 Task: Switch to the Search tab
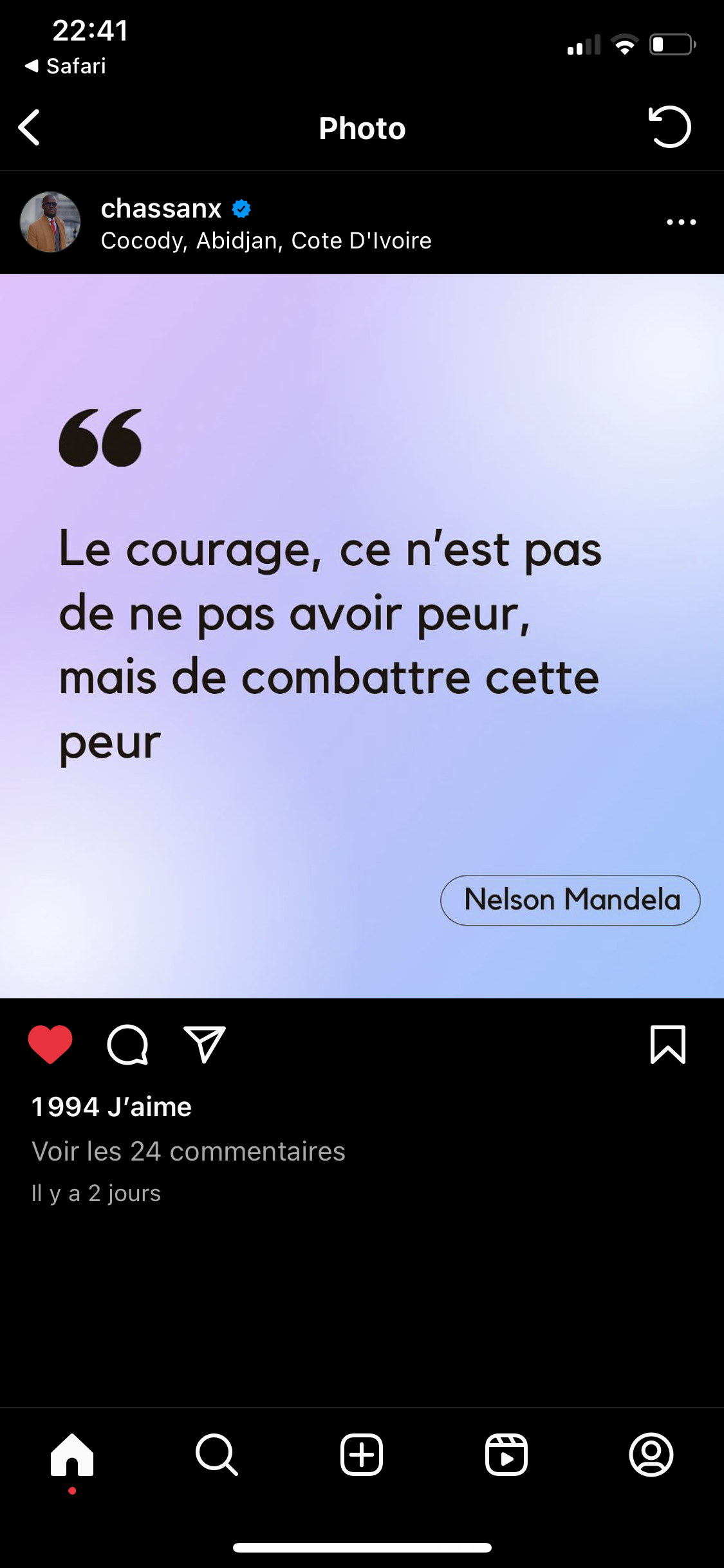pyautogui.click(x=217, y=1455)
